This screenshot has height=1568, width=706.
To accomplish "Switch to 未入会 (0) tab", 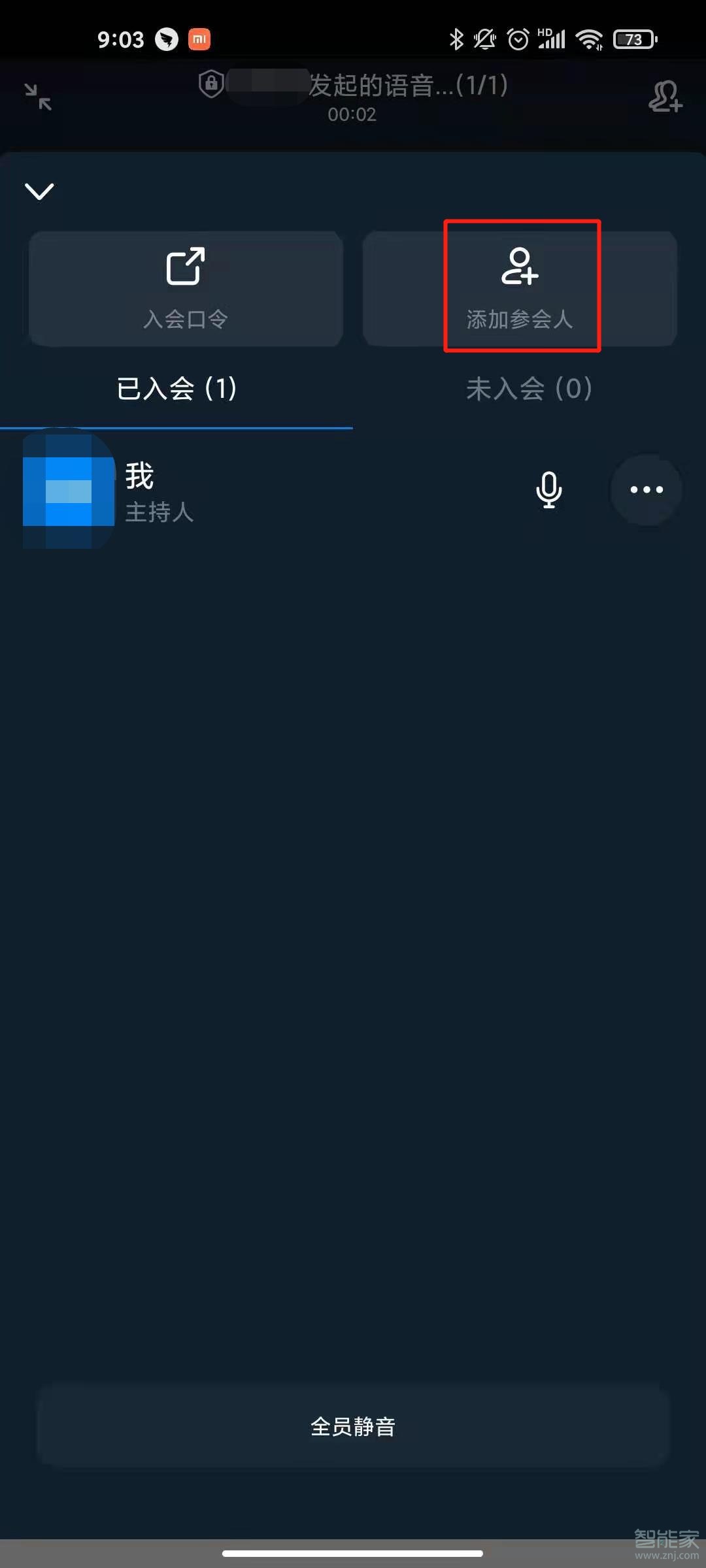I will pyautogui.click(x=529, y=389).
